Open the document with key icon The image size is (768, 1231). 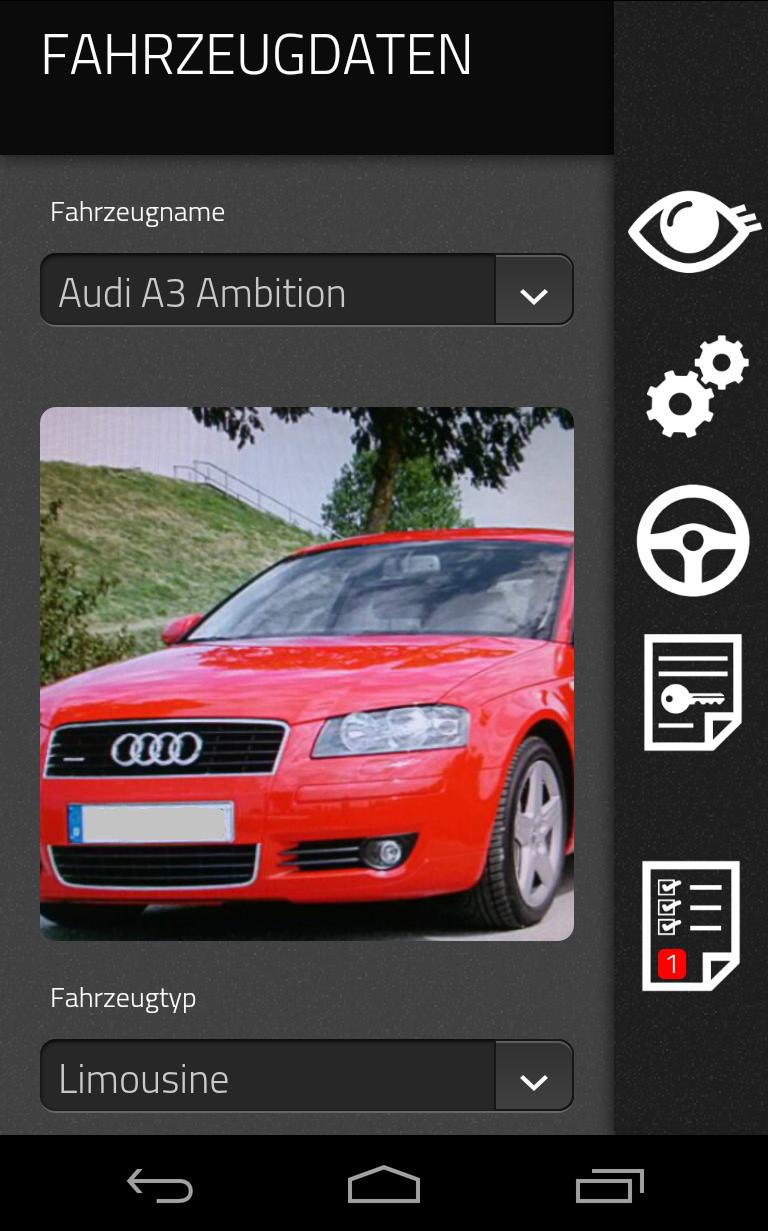point(692,692)
